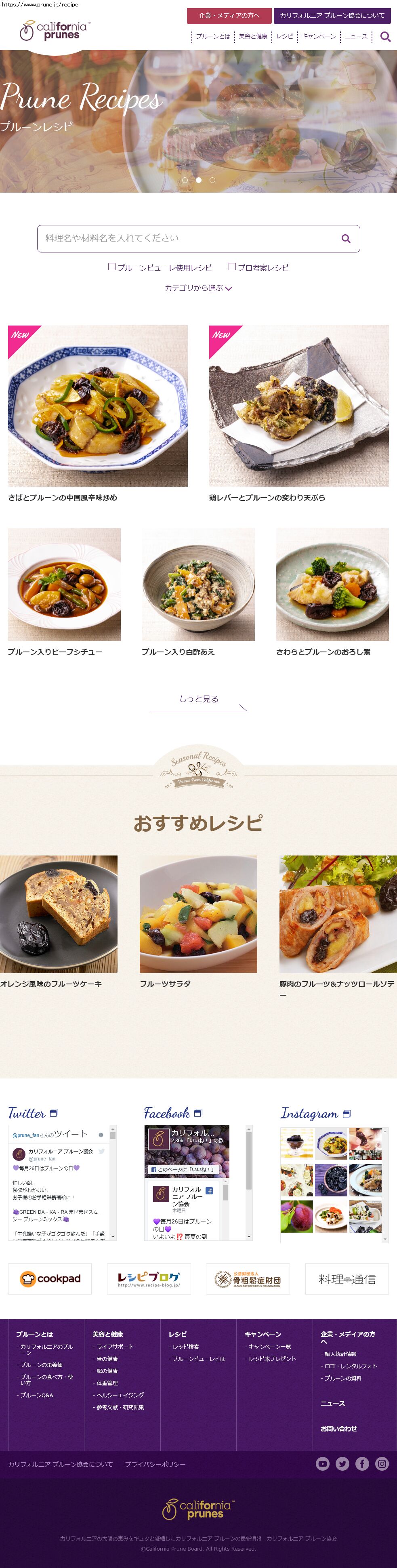Open フルーツサラダ recommended recipe
Image resolution: width=397 pixels, height=1568 pixels.
pyautogui.click(x=198, y=914)
